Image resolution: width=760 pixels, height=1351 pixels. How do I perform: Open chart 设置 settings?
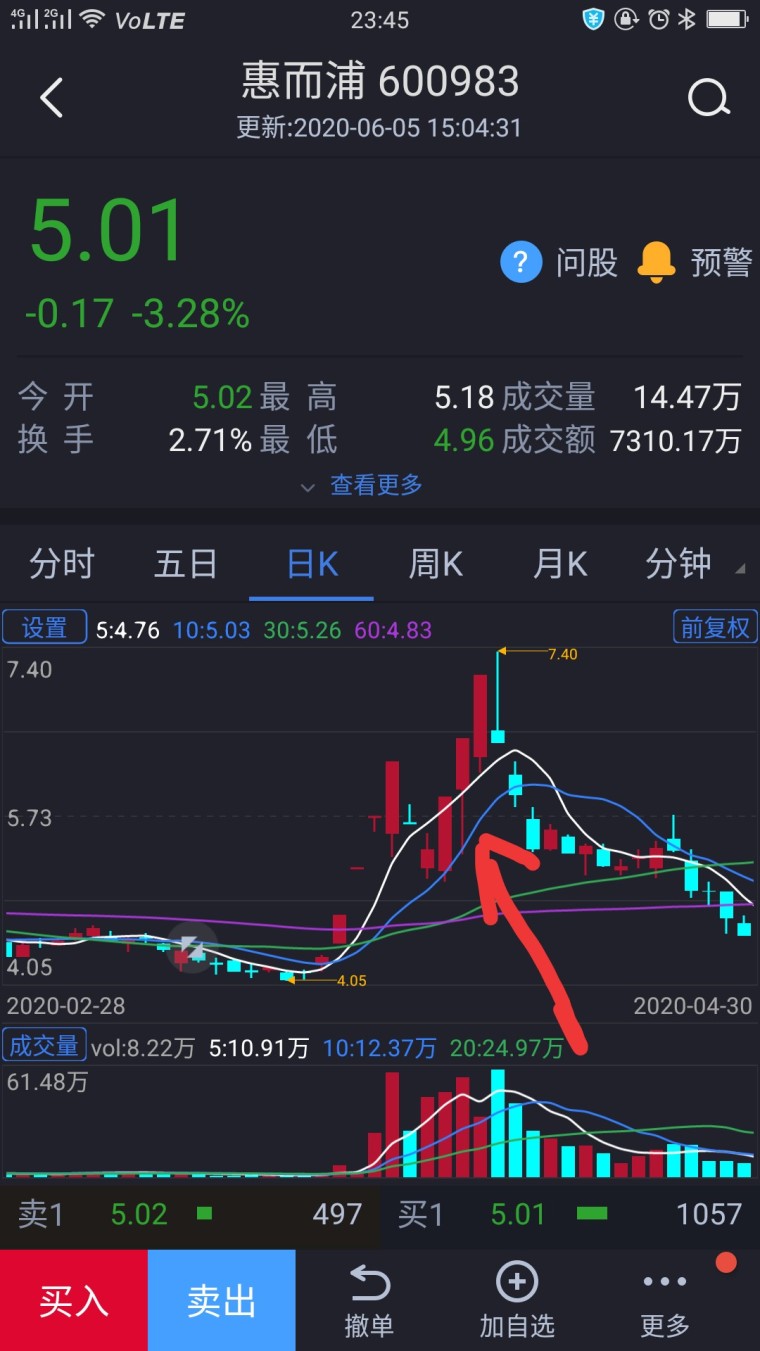pyautogui.click(x=45, y=627)
